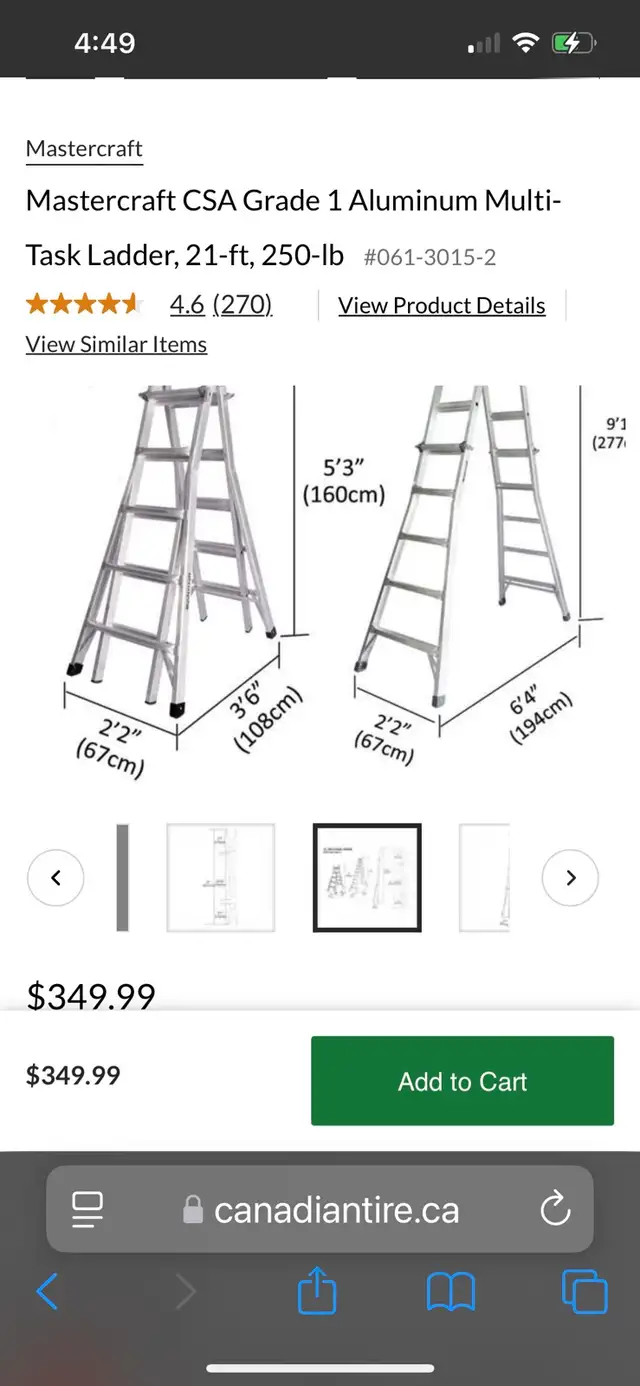Image resolution: width=640 pixels, height=1386 pixels.
Task: Show next product image with right arrow
Action: pos(570,878)
